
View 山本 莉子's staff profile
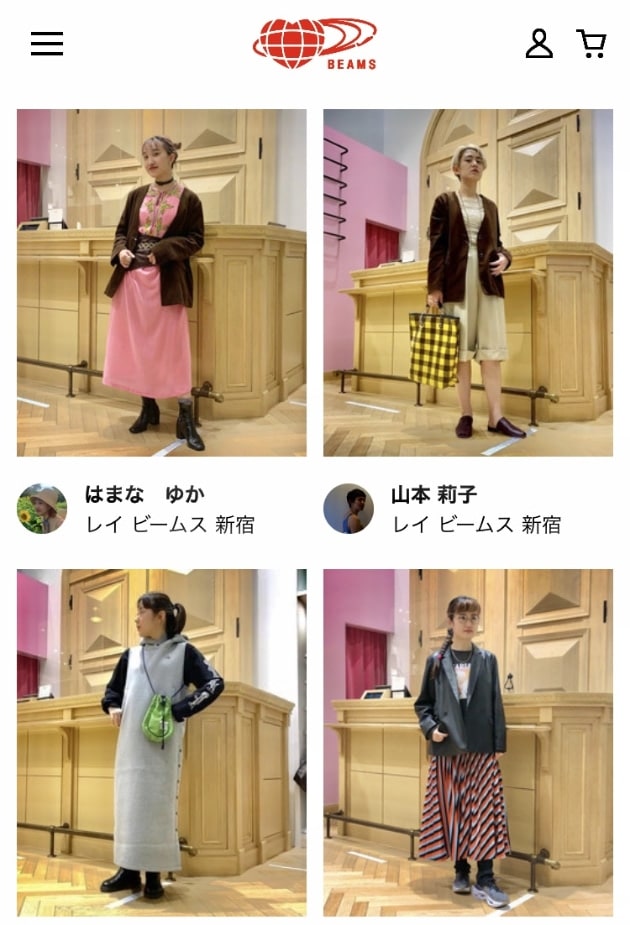[445, 509]
